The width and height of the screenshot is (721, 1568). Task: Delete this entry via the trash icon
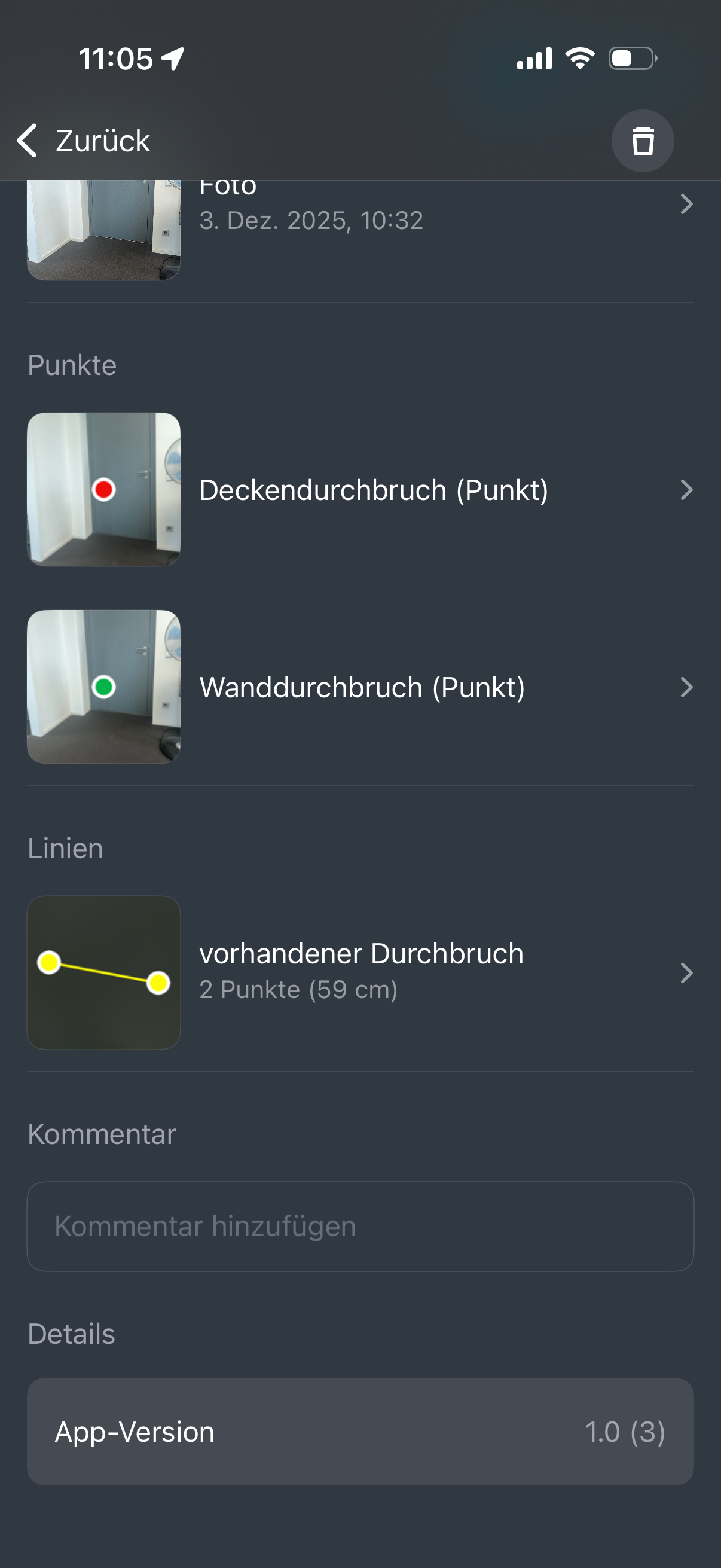point(642,141)
